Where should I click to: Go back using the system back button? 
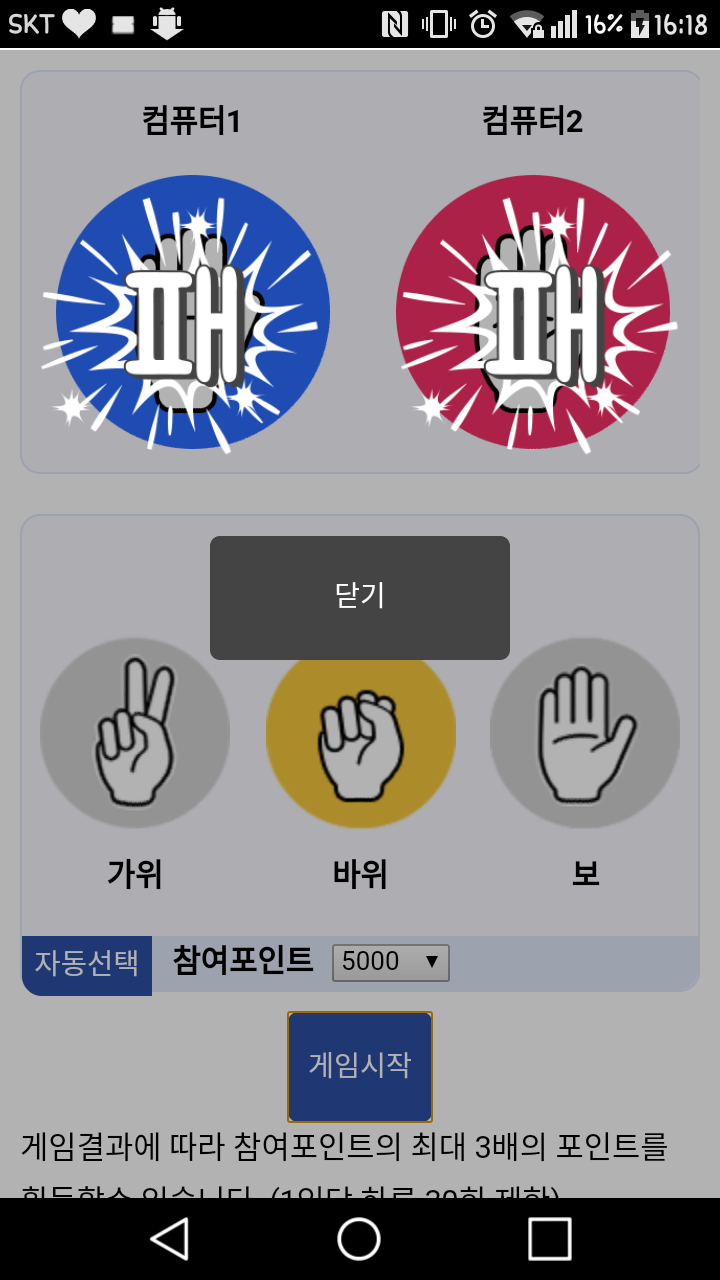[x=169, y=1239]
